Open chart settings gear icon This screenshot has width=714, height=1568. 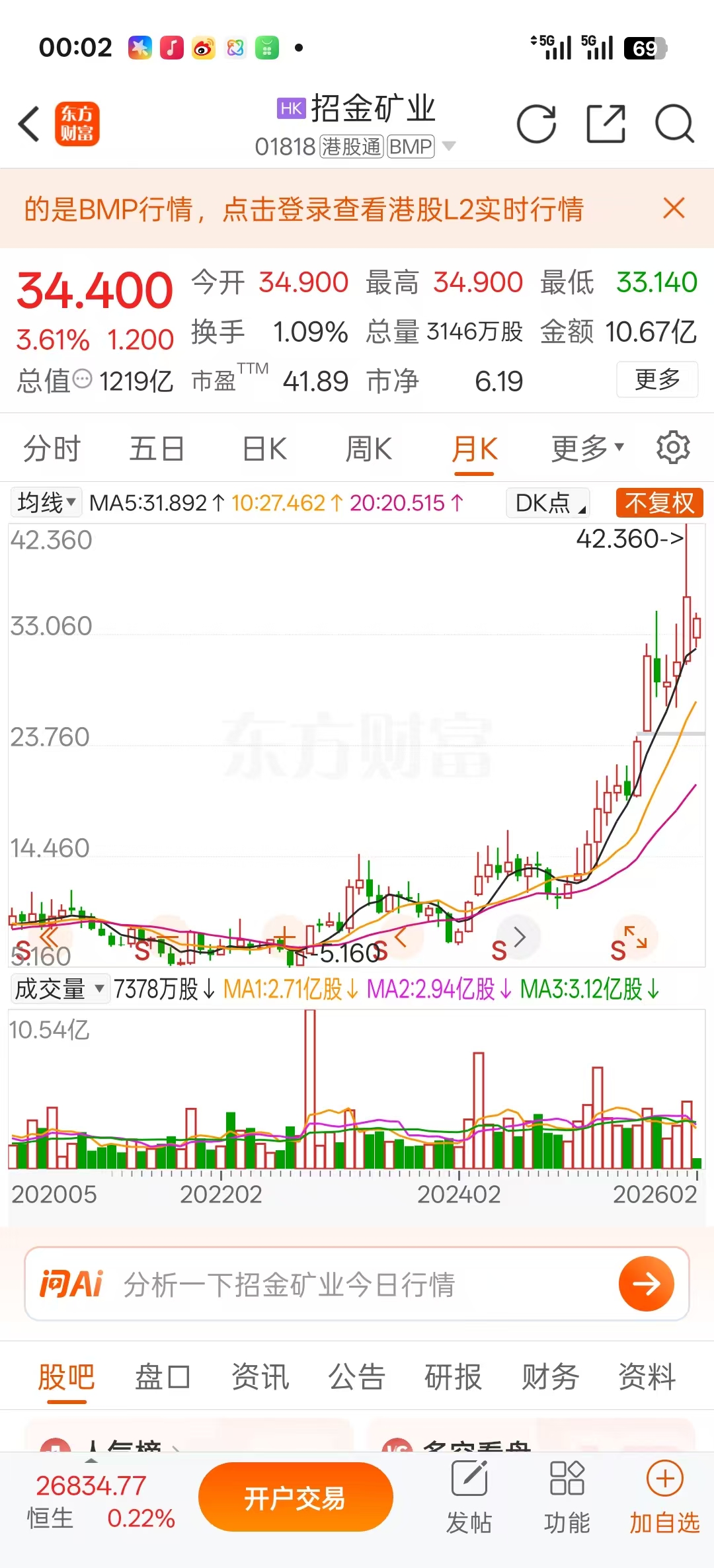coord(673,448)
